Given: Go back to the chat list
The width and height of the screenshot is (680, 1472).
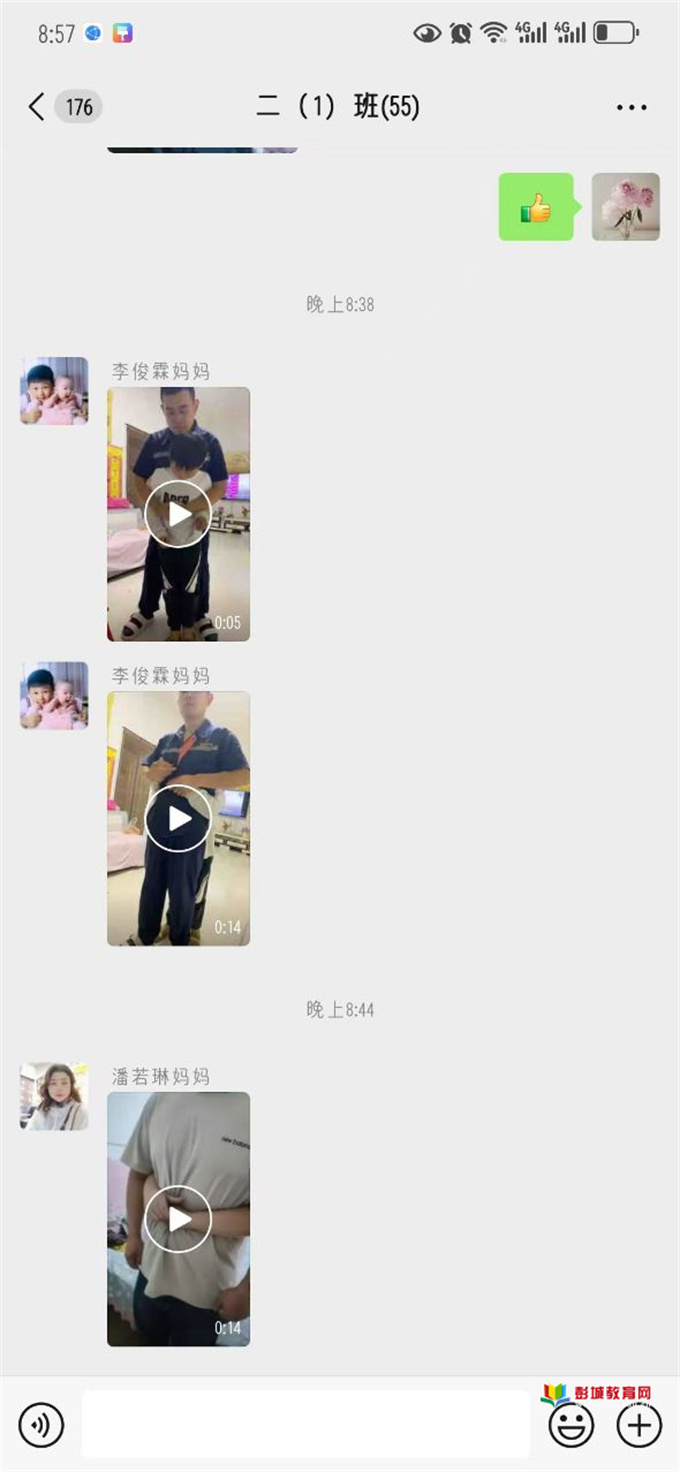Looking at the screenshot, I should 37,107.
